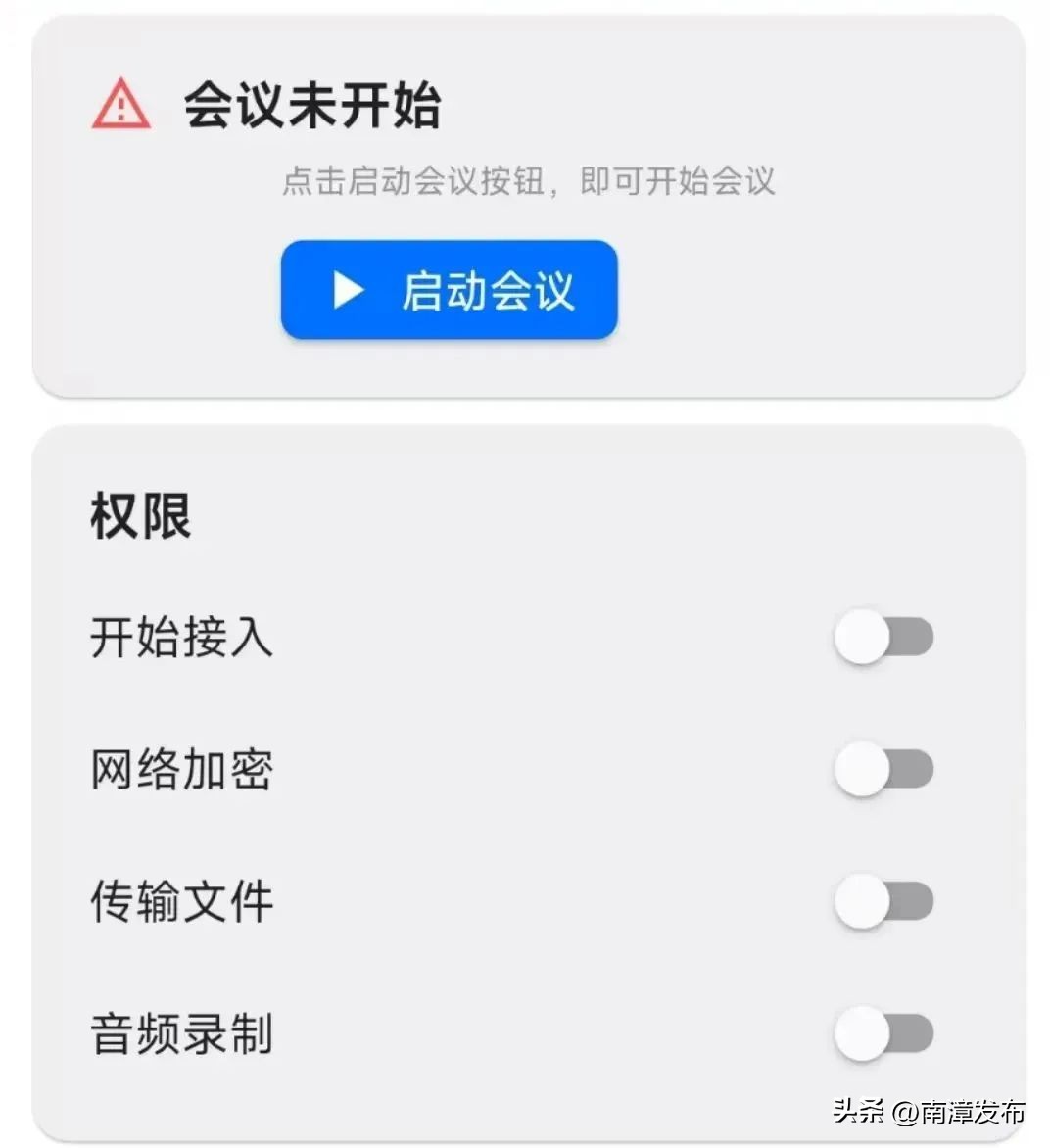Viewport: 1050px width, 1148px height.
Task: Enable the 网络加密 (Network Encryption) toggle
Action: pos(881,769)
